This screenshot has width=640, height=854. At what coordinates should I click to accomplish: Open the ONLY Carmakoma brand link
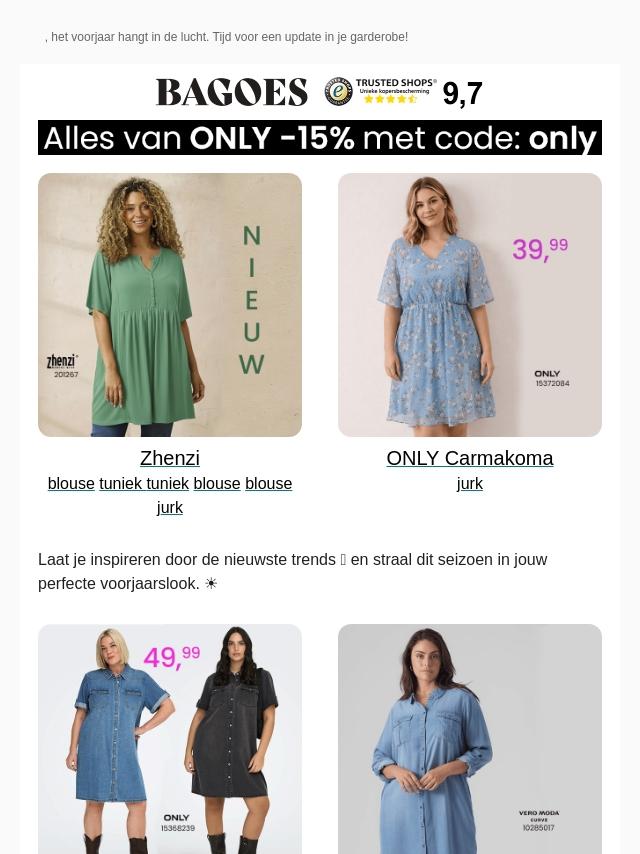point(470,458)
